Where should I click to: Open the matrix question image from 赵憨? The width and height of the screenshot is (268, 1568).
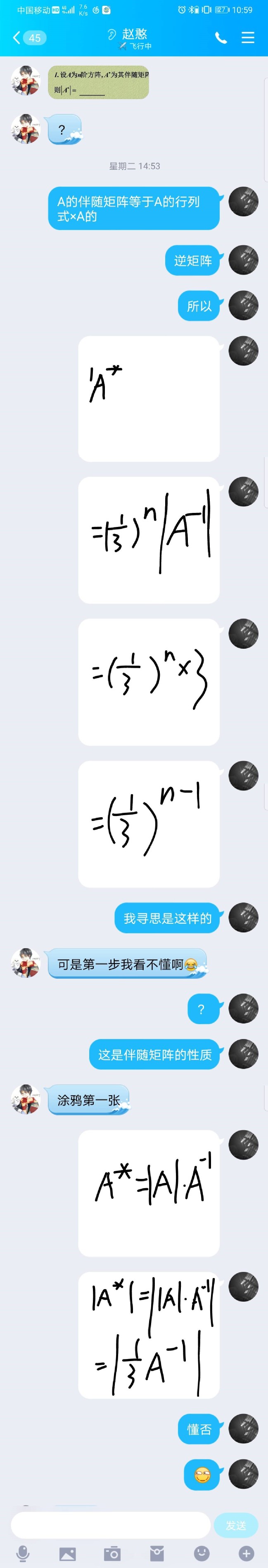coord(98,83)
